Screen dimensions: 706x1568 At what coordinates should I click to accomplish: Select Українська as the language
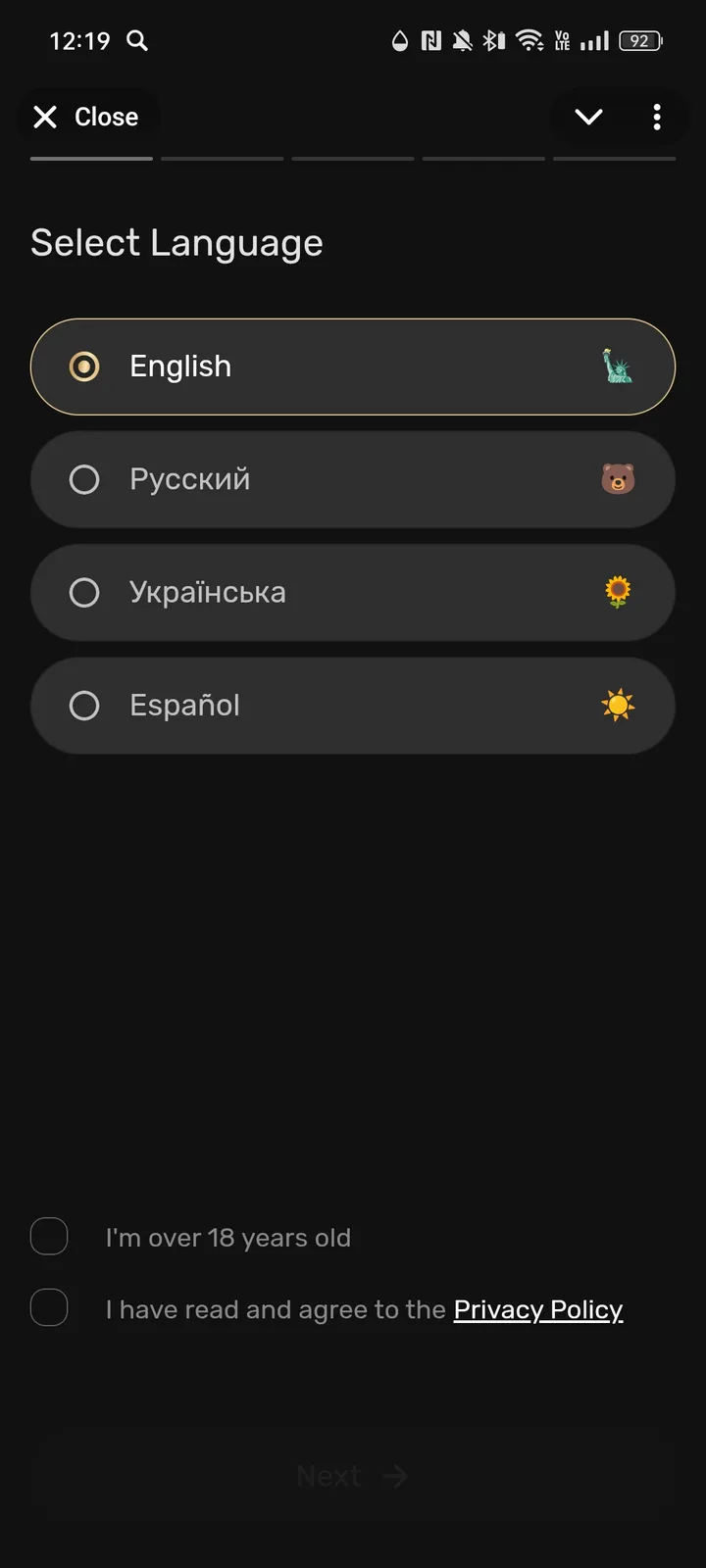pos(84,592)
